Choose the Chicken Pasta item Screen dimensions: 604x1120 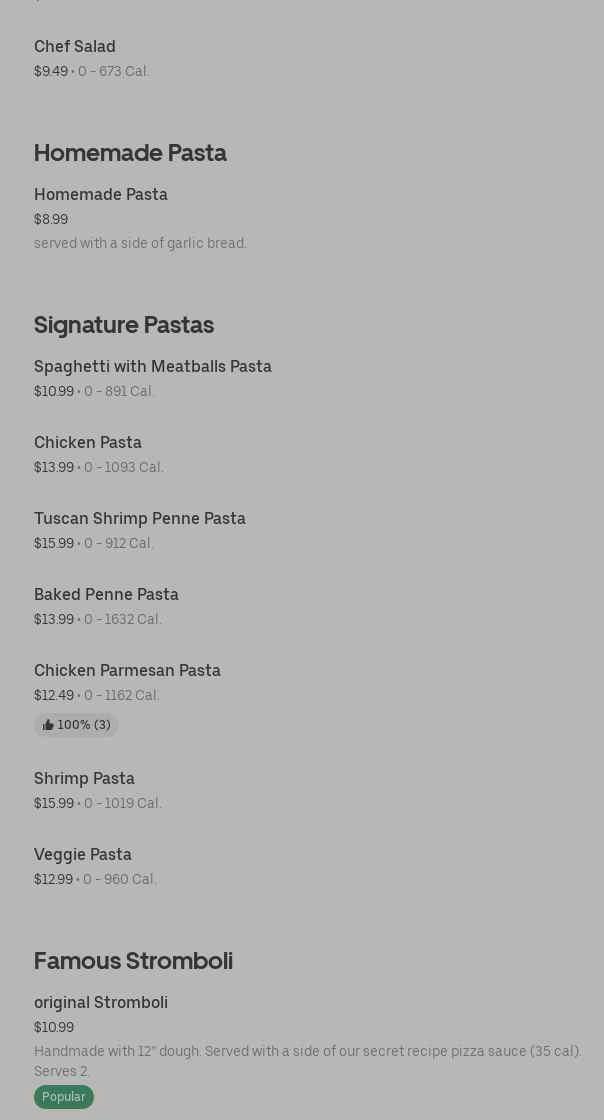point(88,443)
